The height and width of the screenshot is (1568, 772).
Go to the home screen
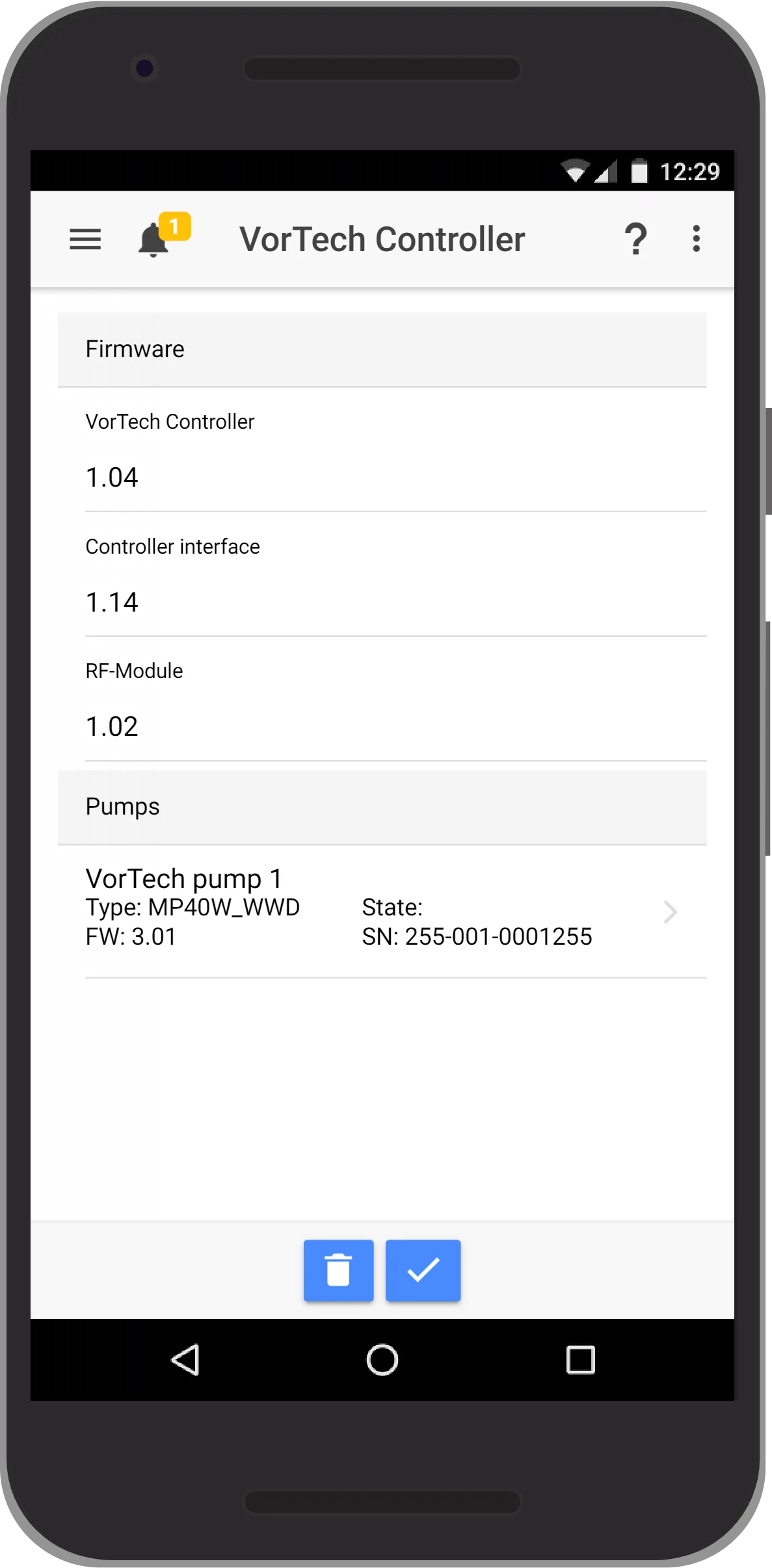pos(382,1360)
